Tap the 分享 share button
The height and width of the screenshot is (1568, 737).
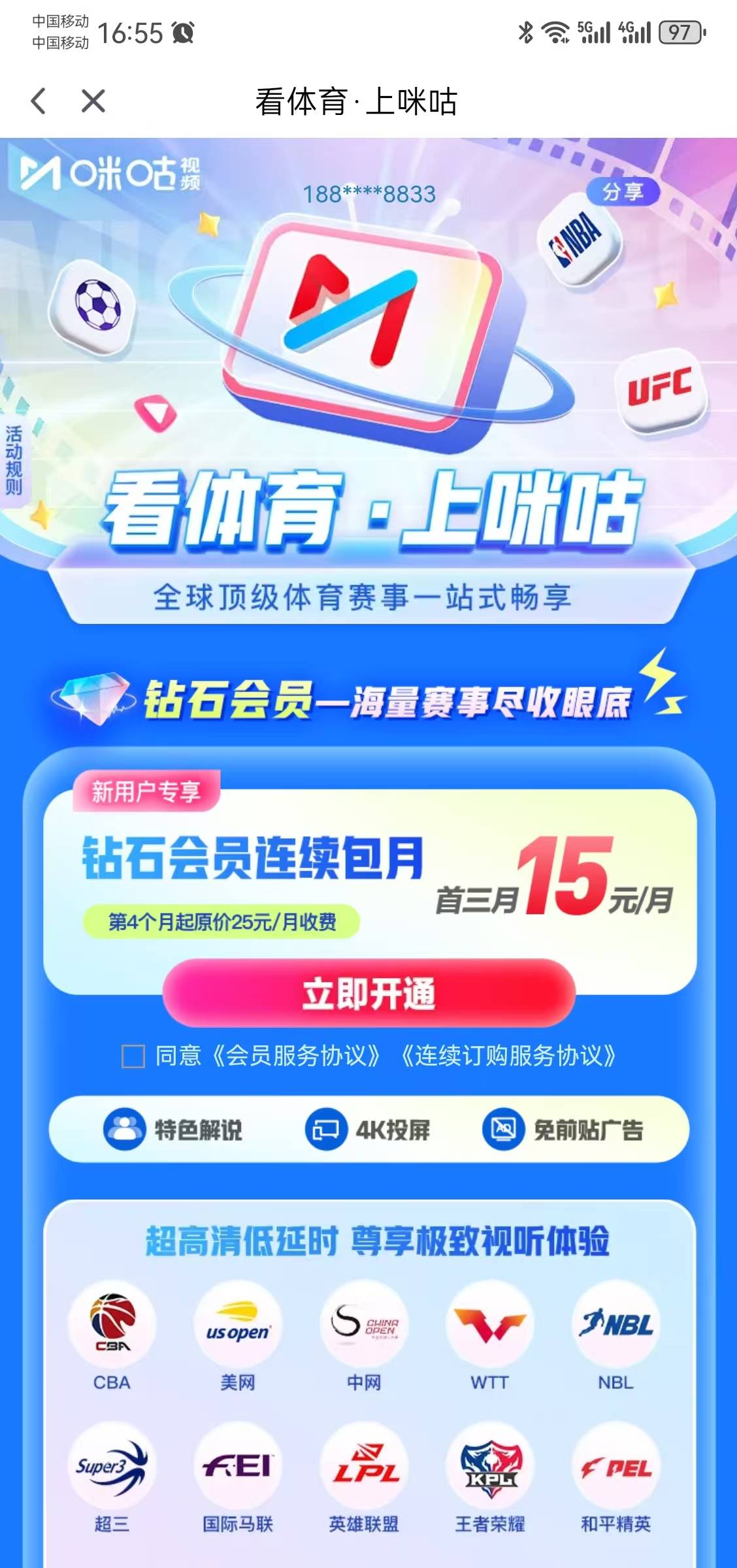pyautogui.click(x=622, y=192)
